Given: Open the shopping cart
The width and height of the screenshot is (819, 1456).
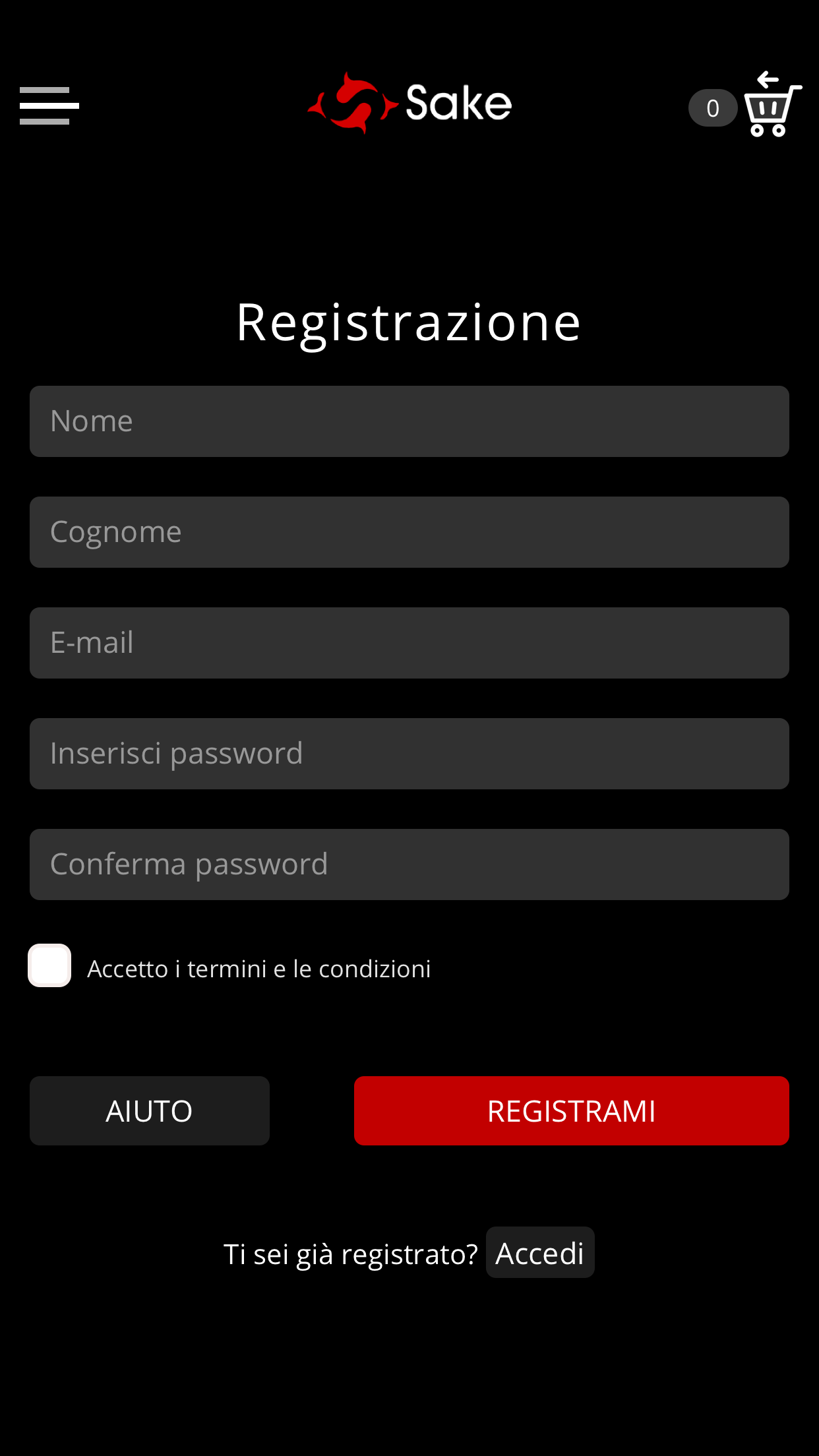Looking at the screenshot, I should click(770, 111).
